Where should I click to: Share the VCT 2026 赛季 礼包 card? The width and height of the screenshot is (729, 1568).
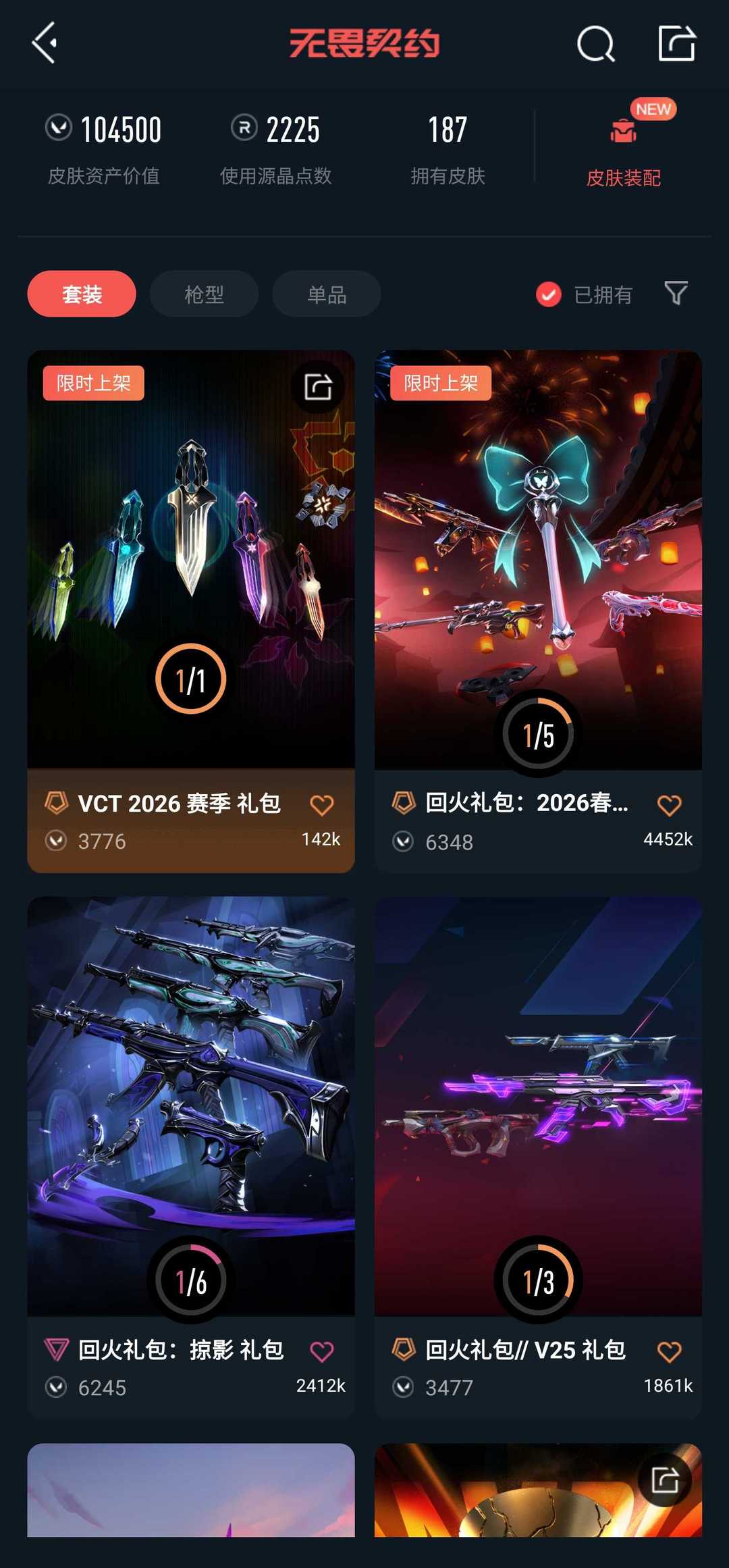(x=317, y=384)
